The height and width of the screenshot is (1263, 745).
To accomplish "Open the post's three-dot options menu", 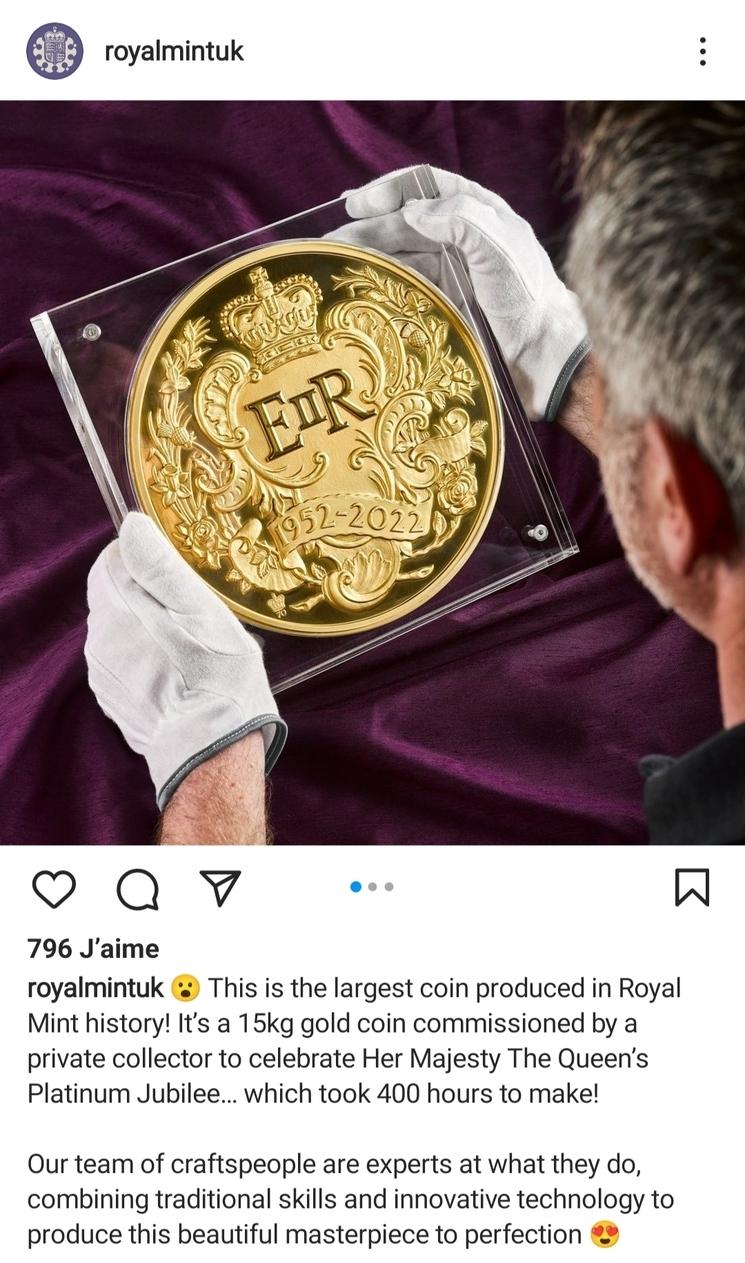I will pyautogui.click(x=703, y=51).
